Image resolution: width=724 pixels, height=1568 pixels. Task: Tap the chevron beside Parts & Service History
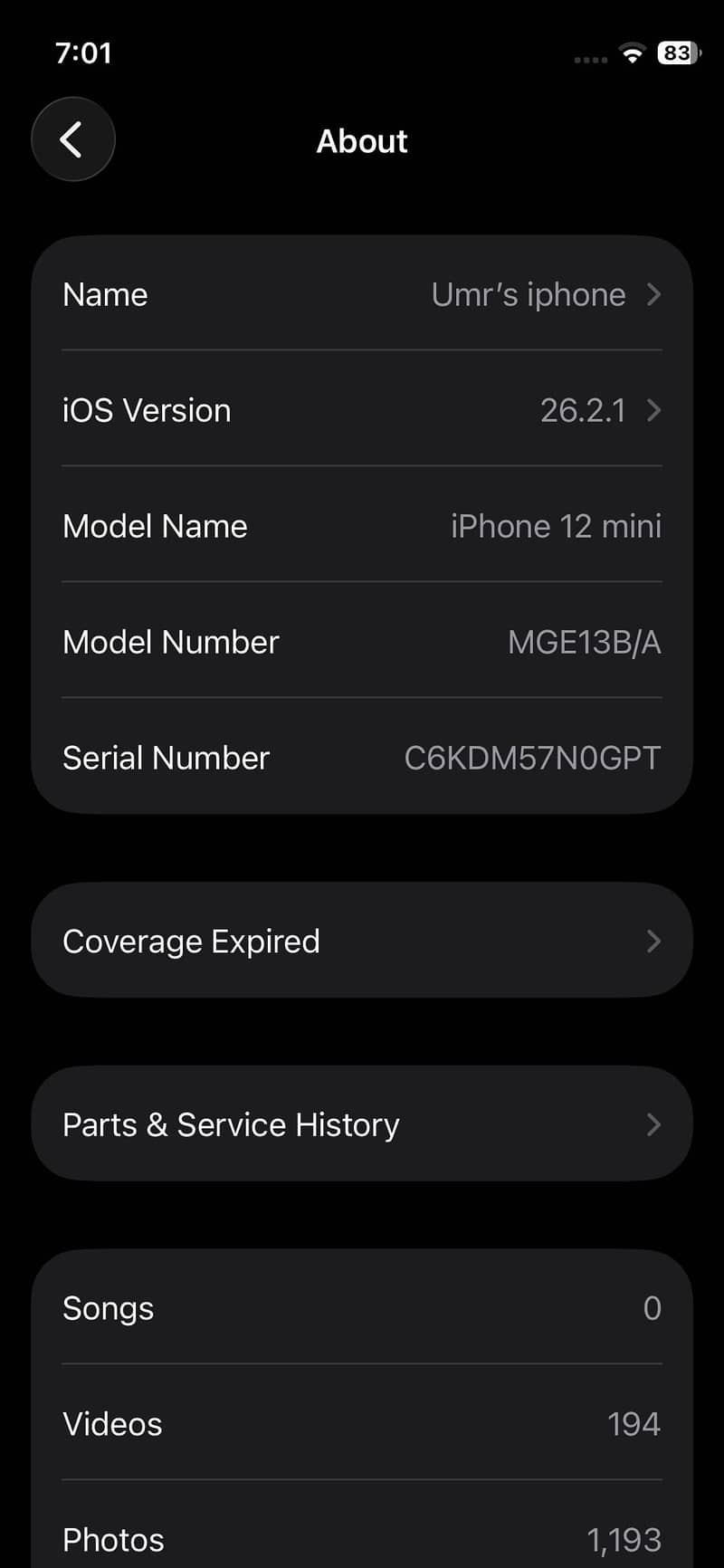point(653,1124)
